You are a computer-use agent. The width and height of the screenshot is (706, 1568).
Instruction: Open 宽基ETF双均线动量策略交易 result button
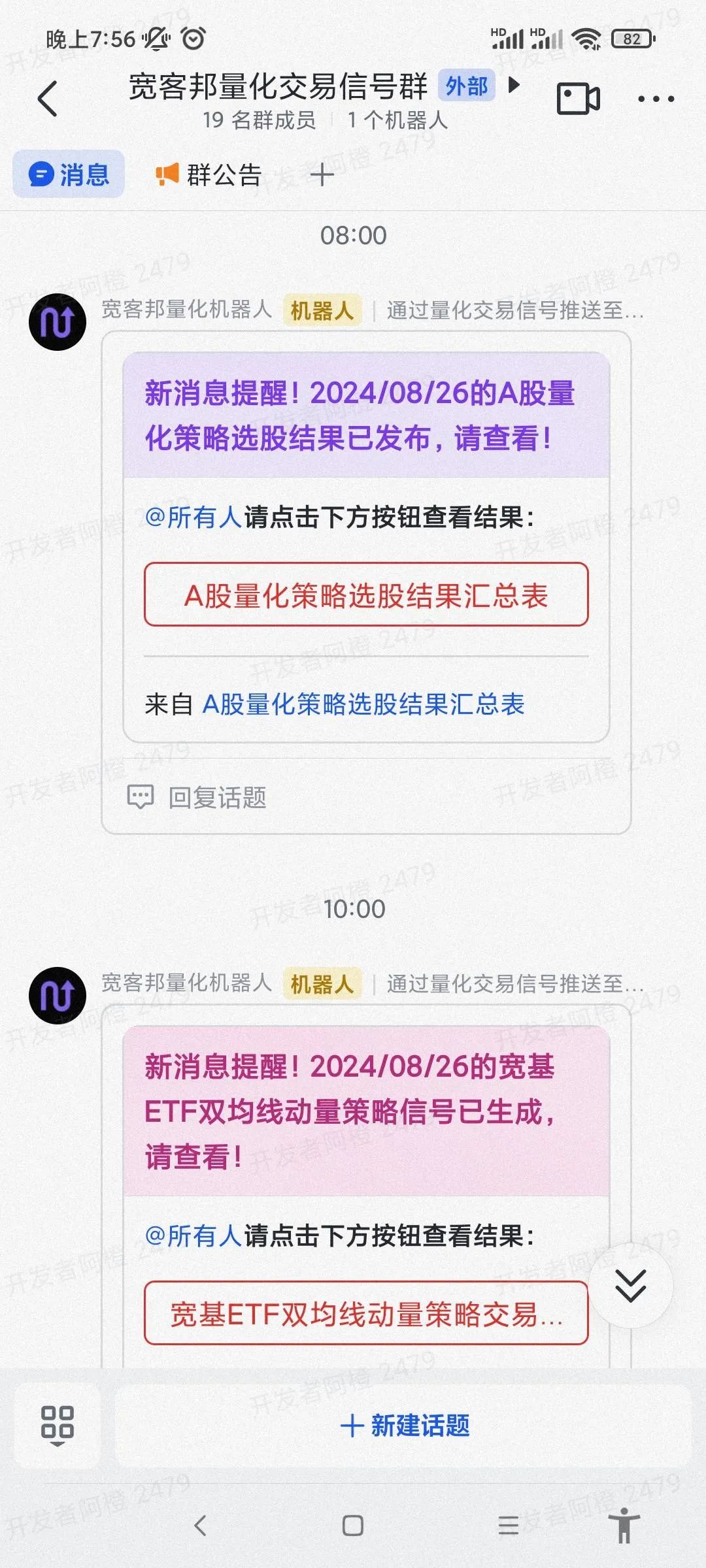click(366, 1314)
